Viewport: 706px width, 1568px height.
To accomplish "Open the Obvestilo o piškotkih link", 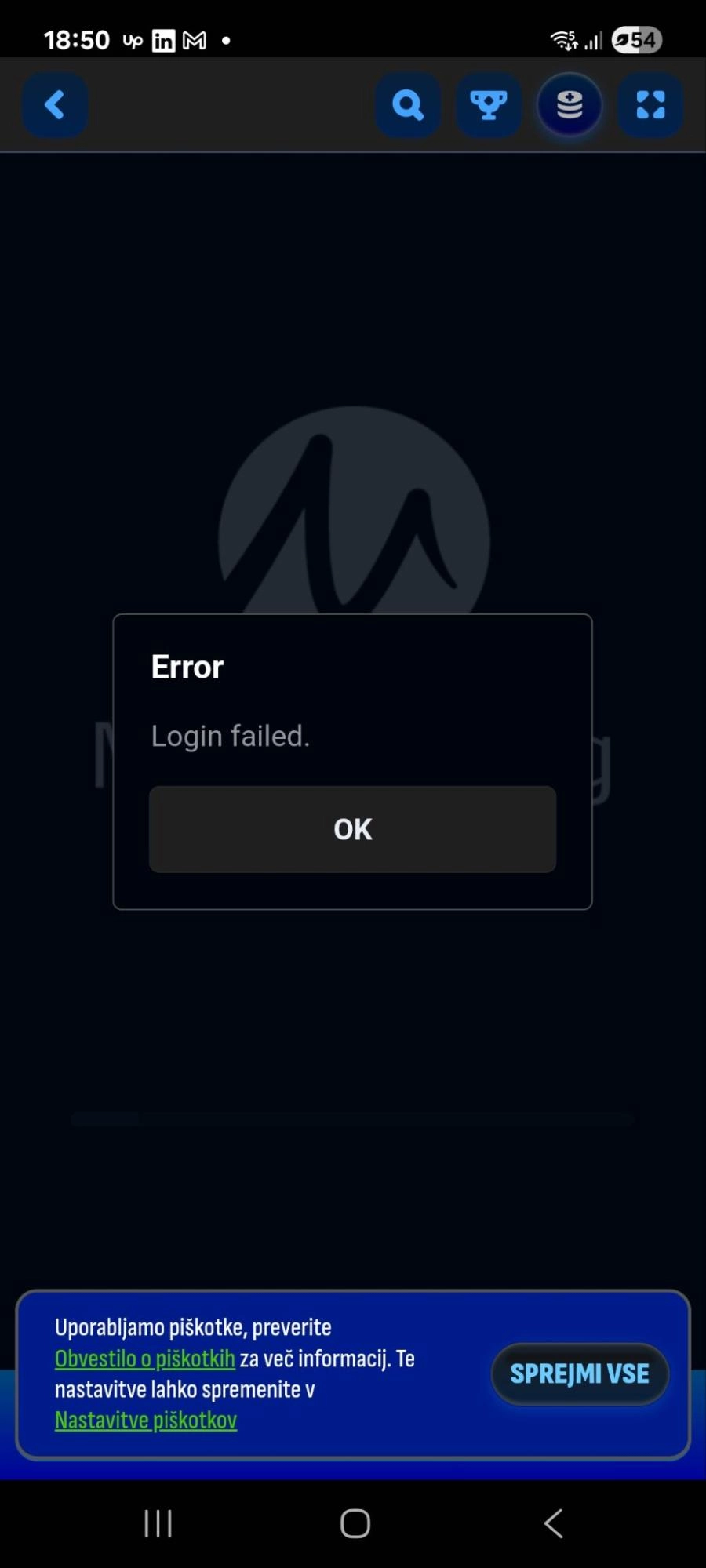I will tap(144, 1359).
